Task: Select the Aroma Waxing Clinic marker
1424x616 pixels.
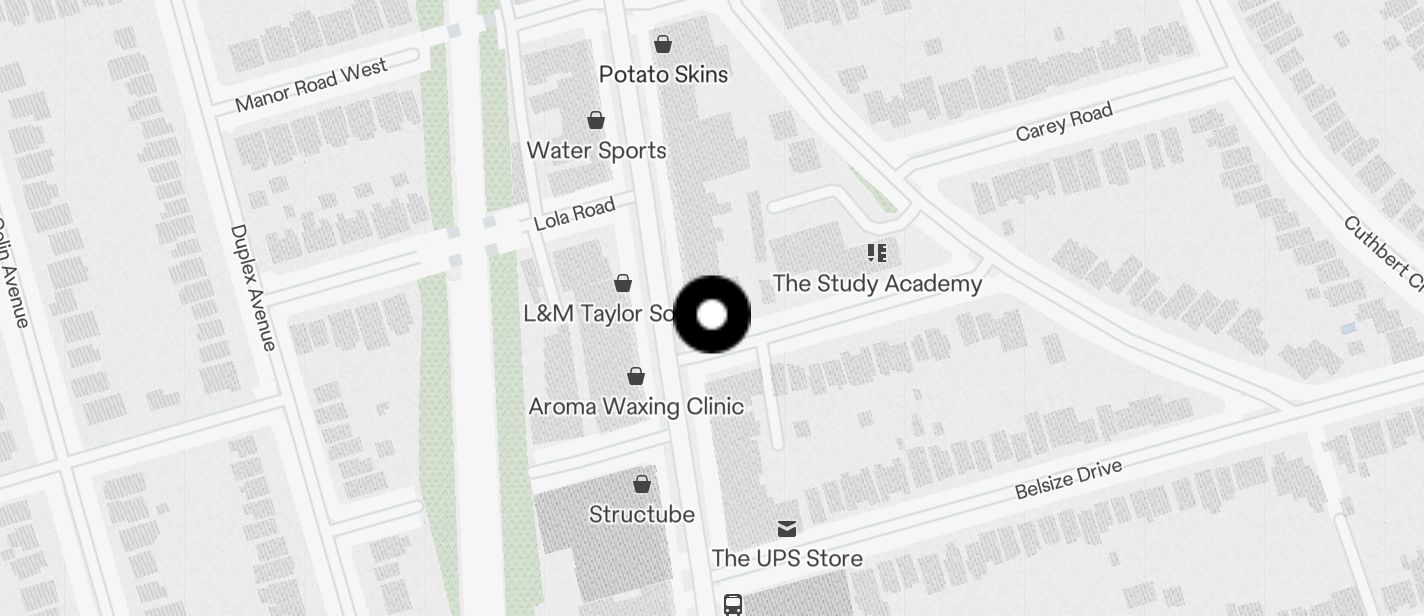Action: 636,377
